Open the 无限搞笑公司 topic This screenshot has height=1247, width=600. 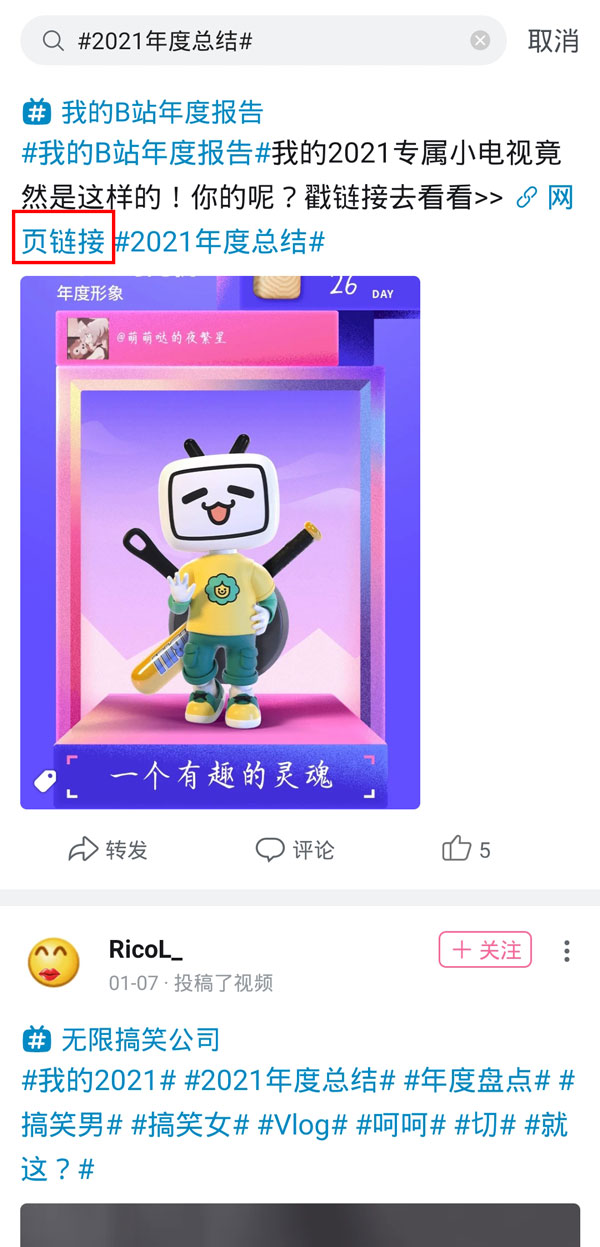138,1039
